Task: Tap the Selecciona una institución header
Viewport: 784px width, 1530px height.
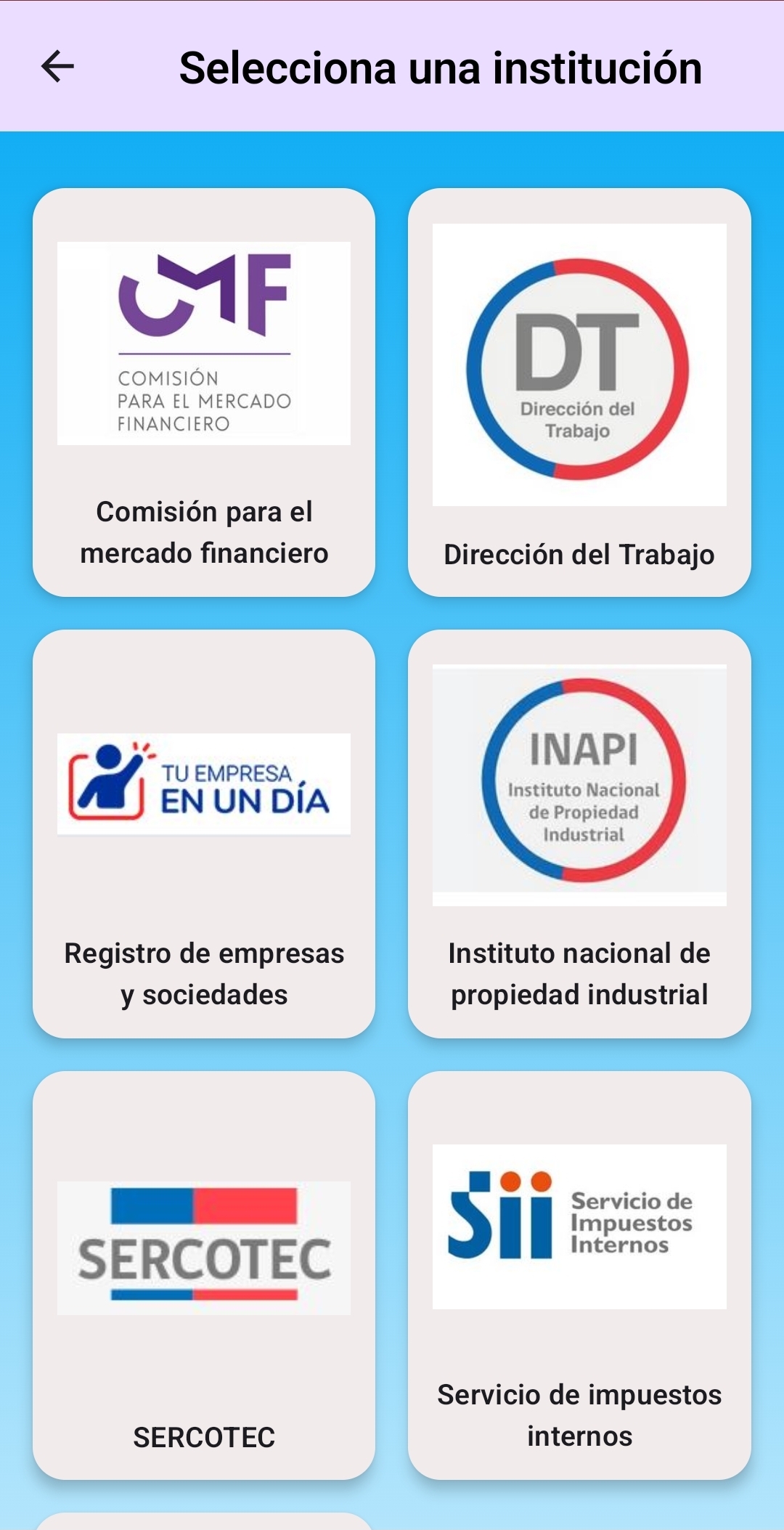Action: (x=441, y=68)
